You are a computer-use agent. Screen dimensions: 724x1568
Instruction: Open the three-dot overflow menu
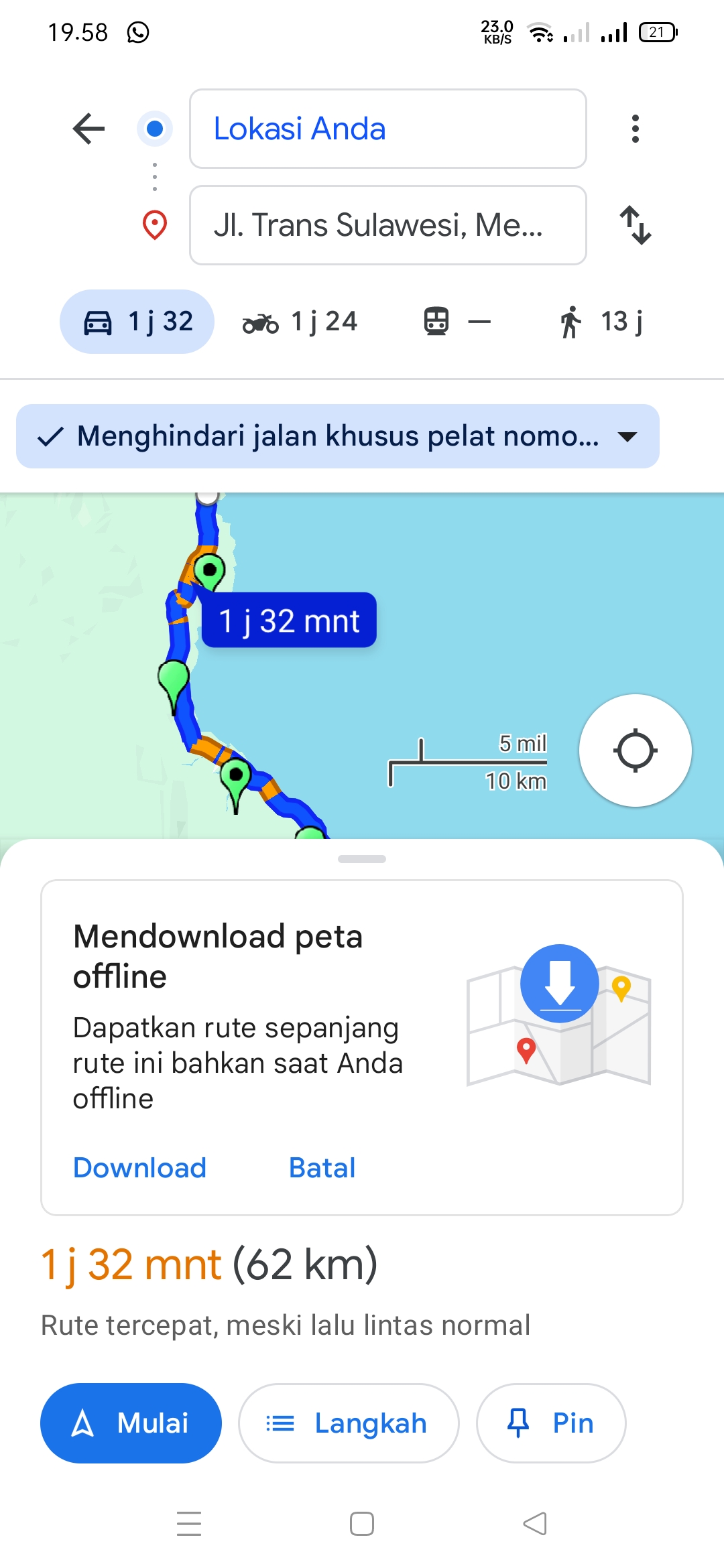[x=635, y=129]
